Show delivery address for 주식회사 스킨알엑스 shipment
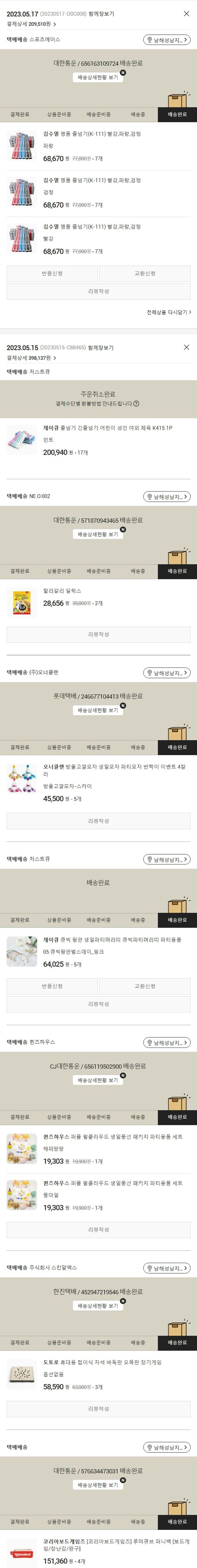Screen dimensions: 197x1568 (x=167, y=1268)
